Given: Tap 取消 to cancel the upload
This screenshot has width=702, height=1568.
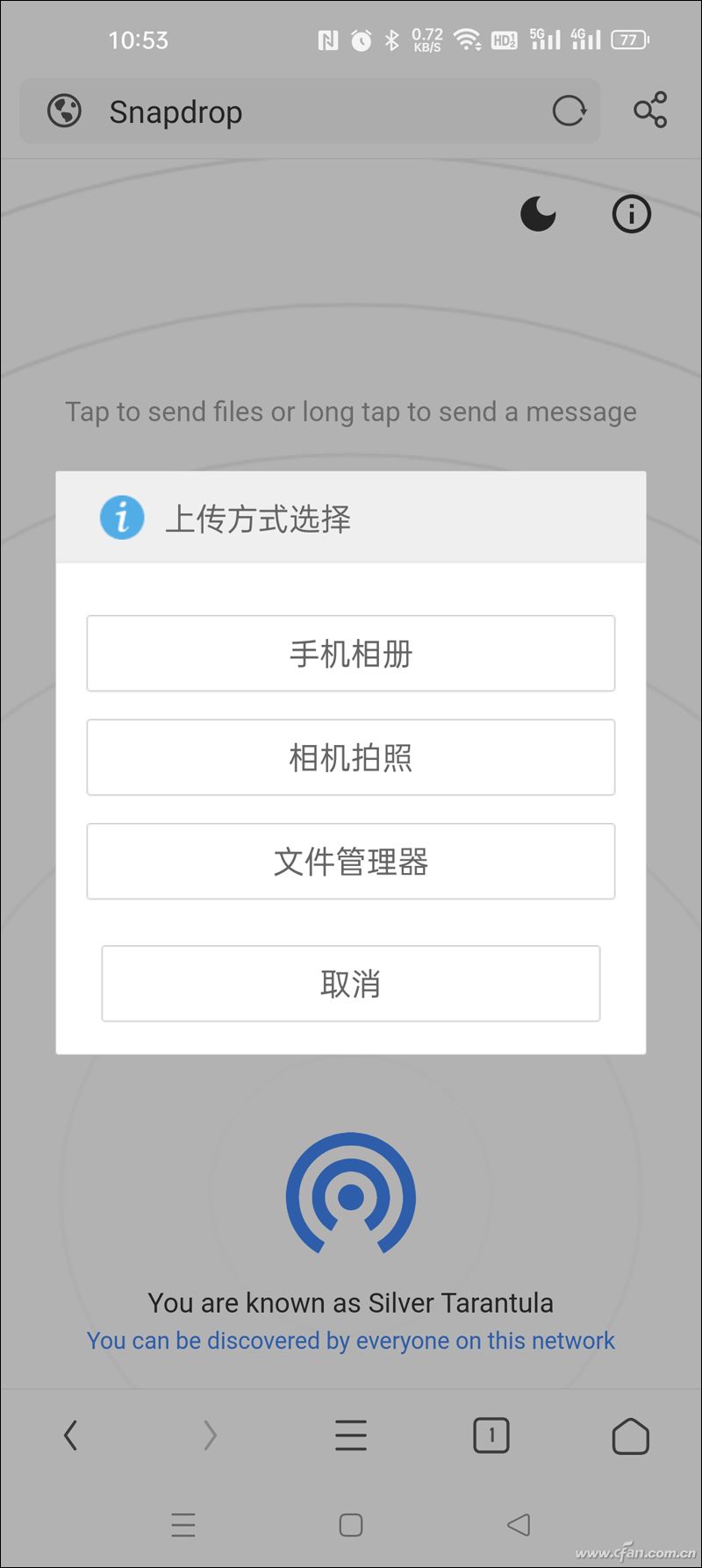Looking at the screenshot, I should point(351,984).
